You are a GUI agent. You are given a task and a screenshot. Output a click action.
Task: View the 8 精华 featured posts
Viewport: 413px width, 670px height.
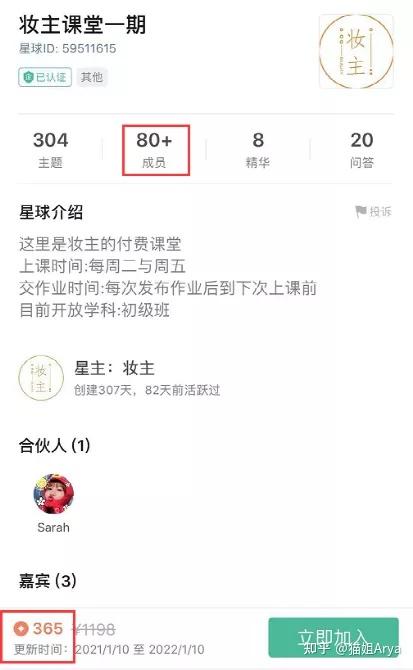click(258, 150)
